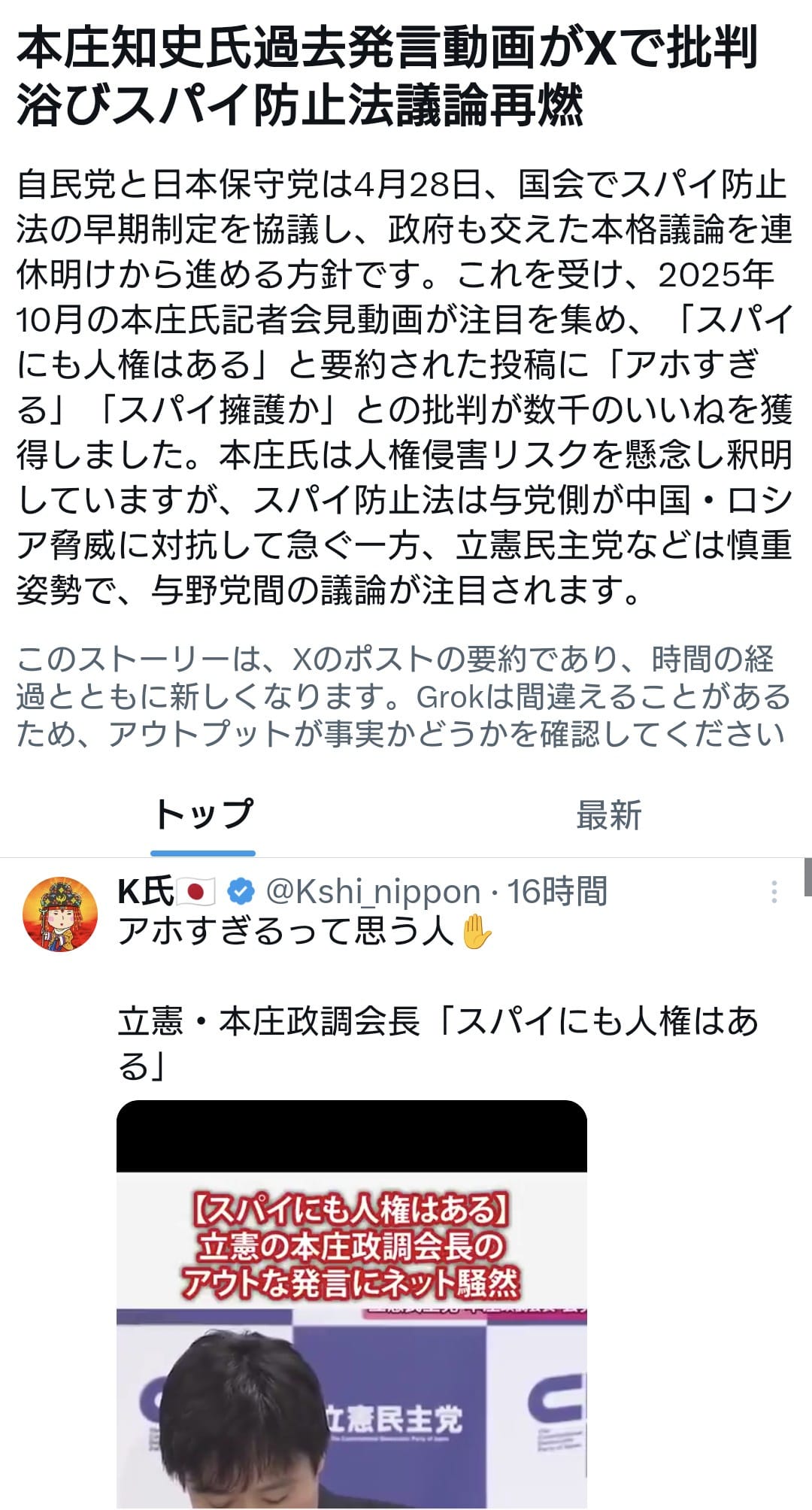Switch to the 最新 tab
This screenshot has height=1510, width=812.
[x=608, y=815]
